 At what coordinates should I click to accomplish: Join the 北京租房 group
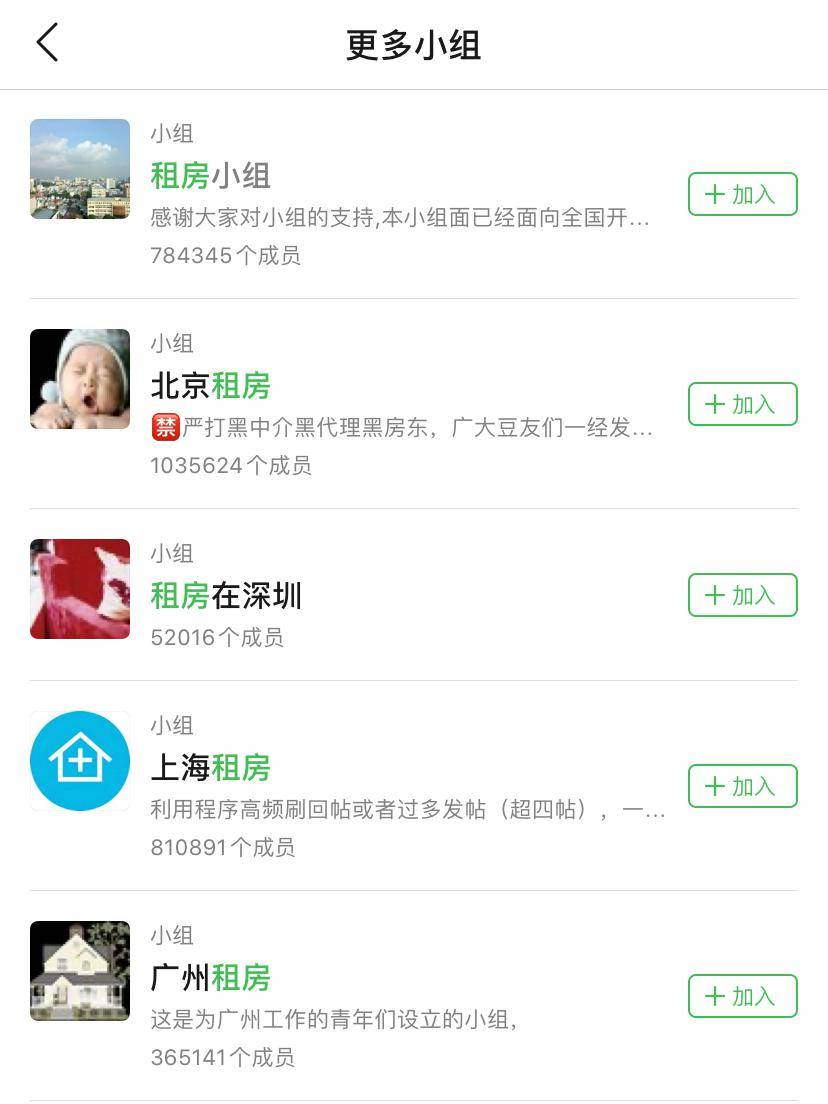tap(742, 404)
